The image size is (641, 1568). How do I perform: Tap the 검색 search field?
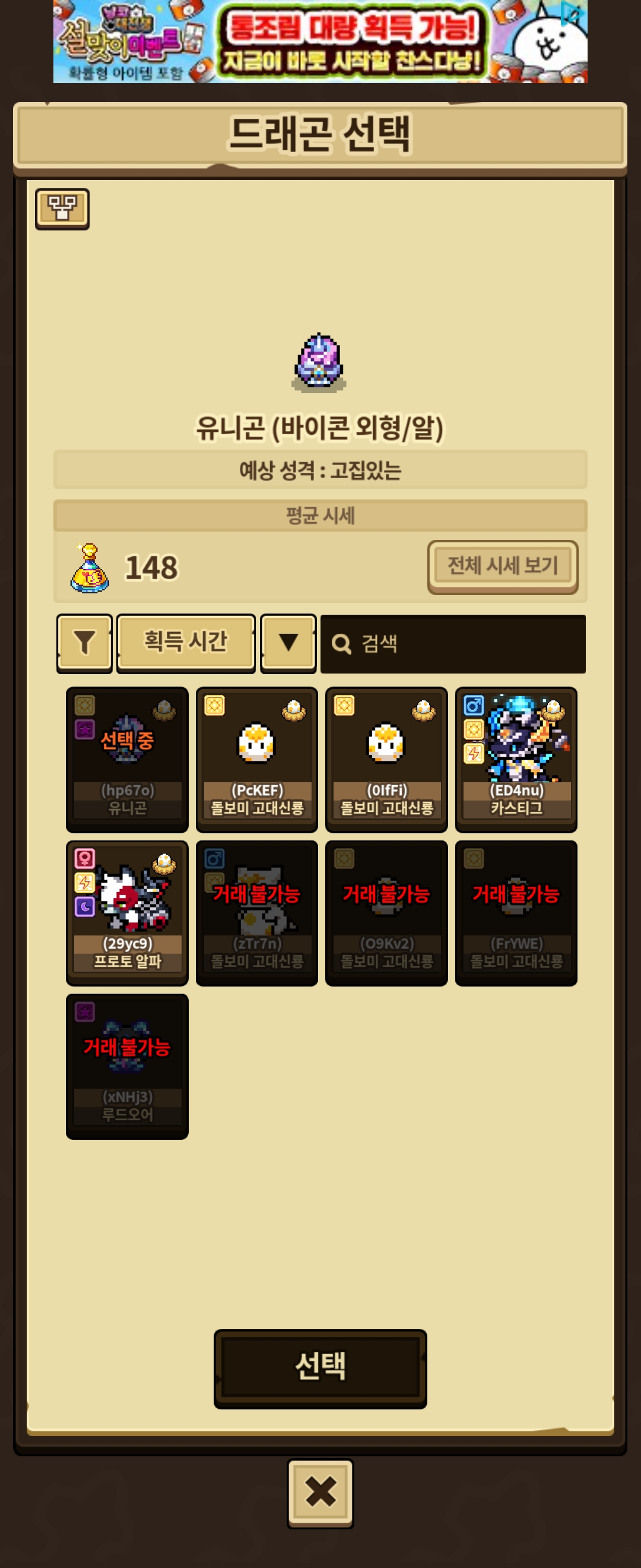point(453,644)
